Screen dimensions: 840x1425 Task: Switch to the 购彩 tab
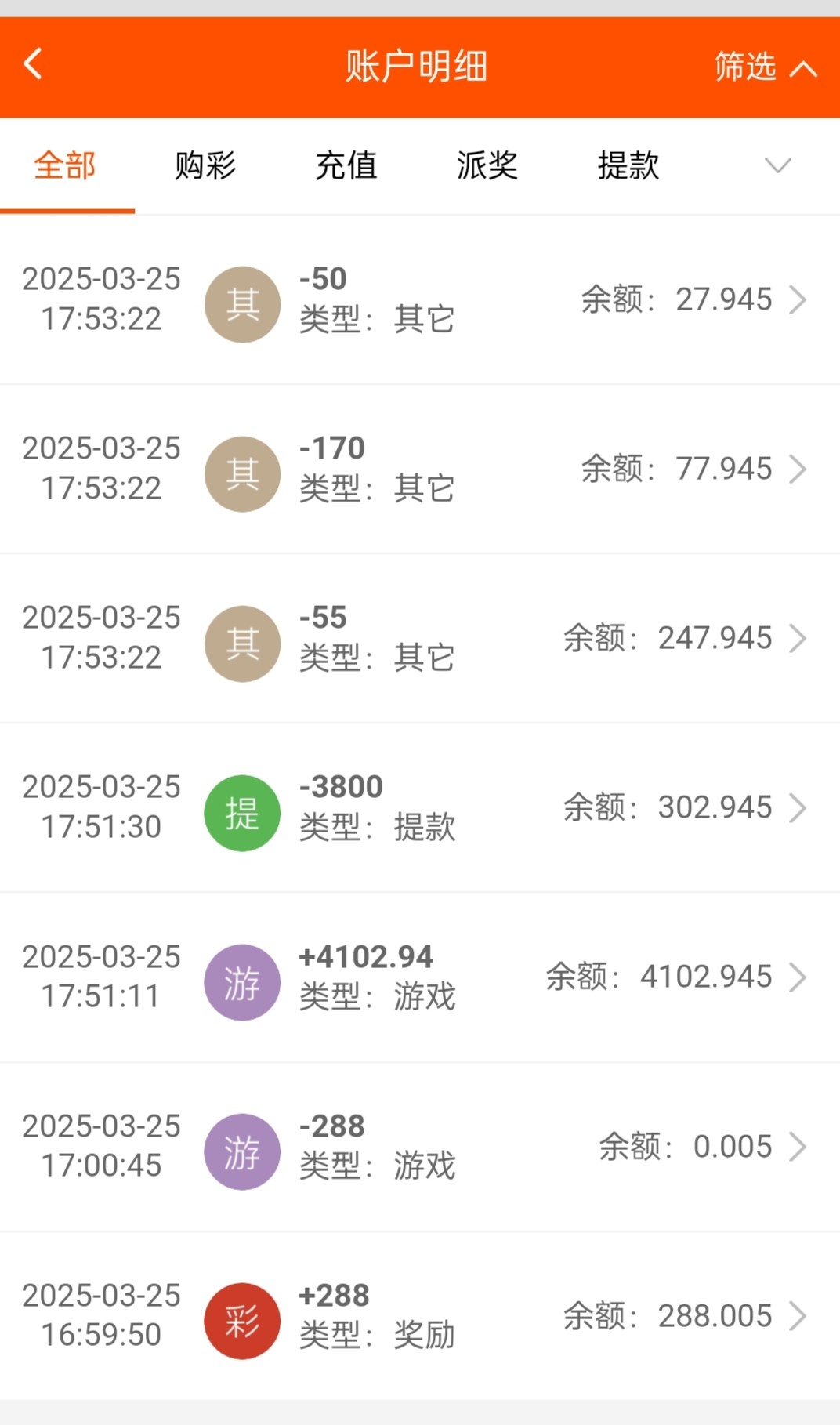click(x=205, y=166)
